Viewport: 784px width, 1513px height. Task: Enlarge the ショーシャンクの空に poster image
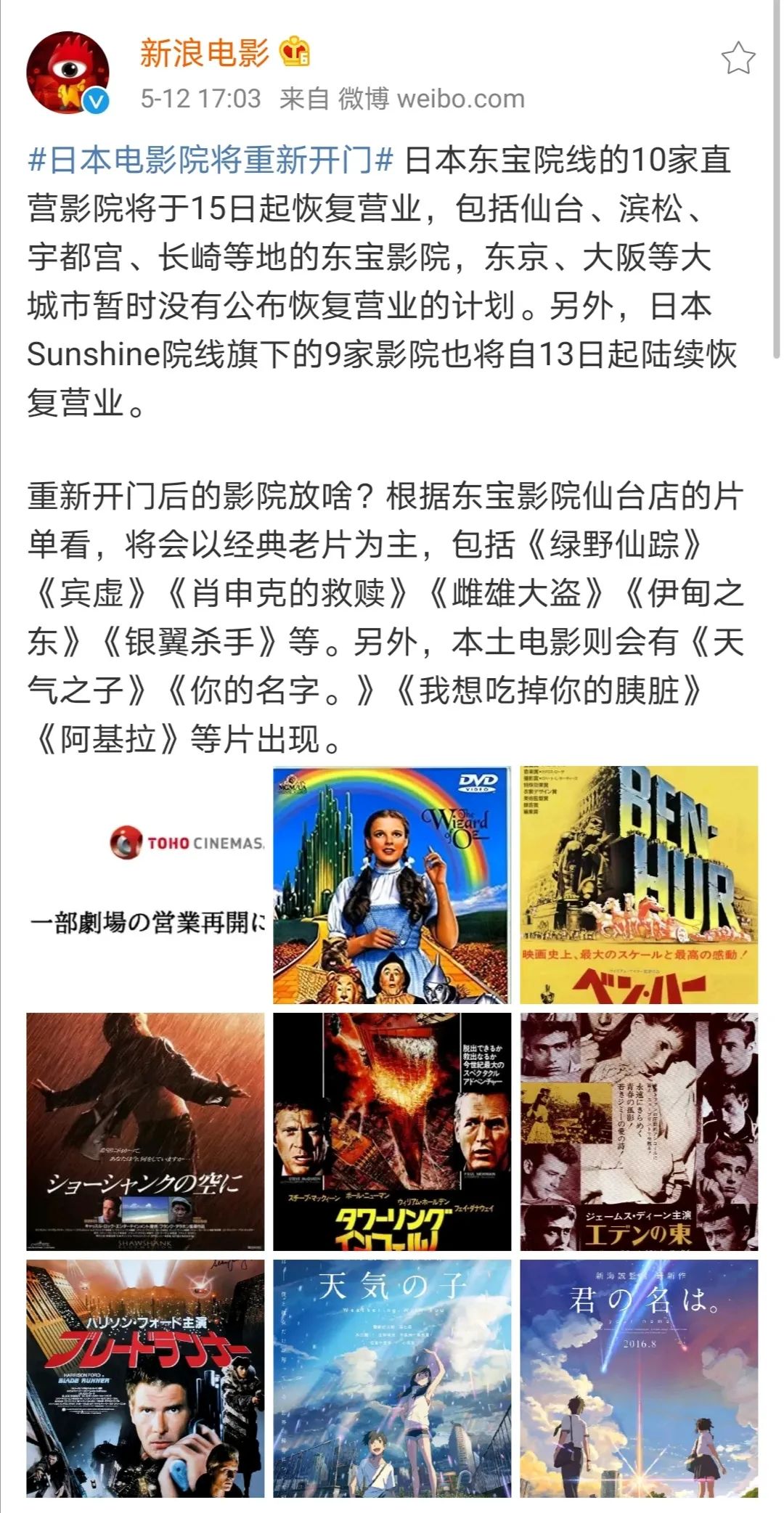coord(146,1131)
